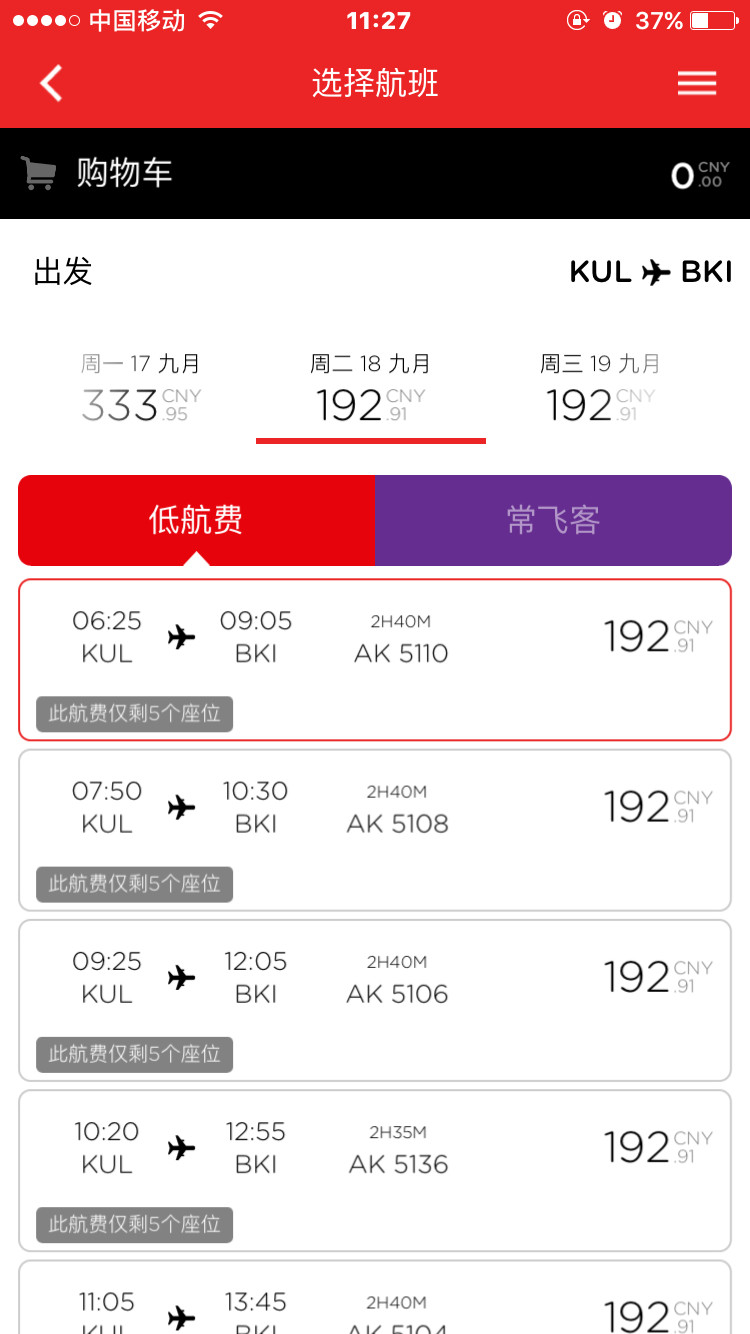750x1334 pixels.
Task: Choose flight AK 5110 departing 06:25
Action: pos(375,660)
